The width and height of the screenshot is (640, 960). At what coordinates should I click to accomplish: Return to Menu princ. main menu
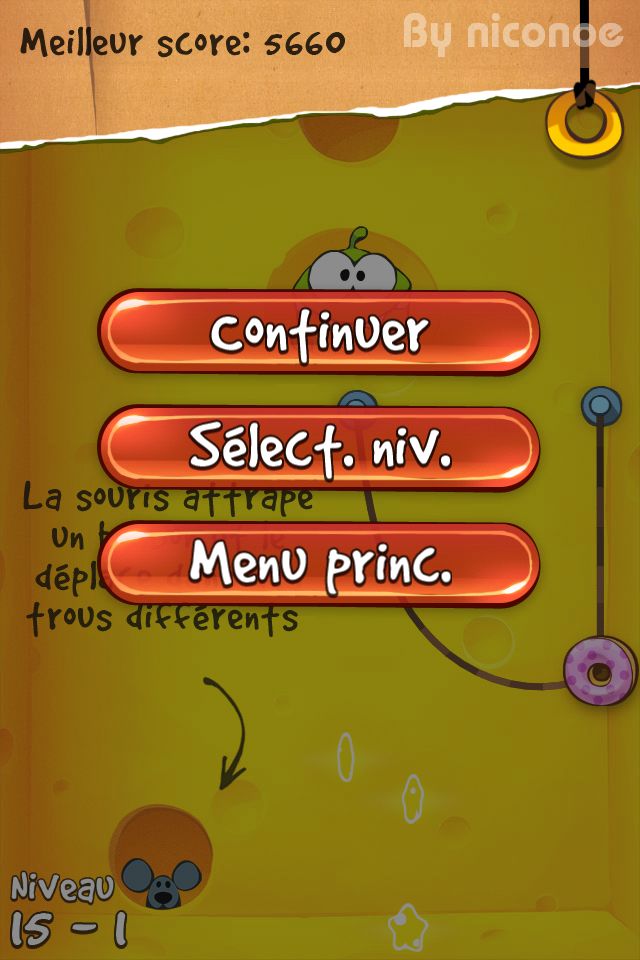(319, 564)
